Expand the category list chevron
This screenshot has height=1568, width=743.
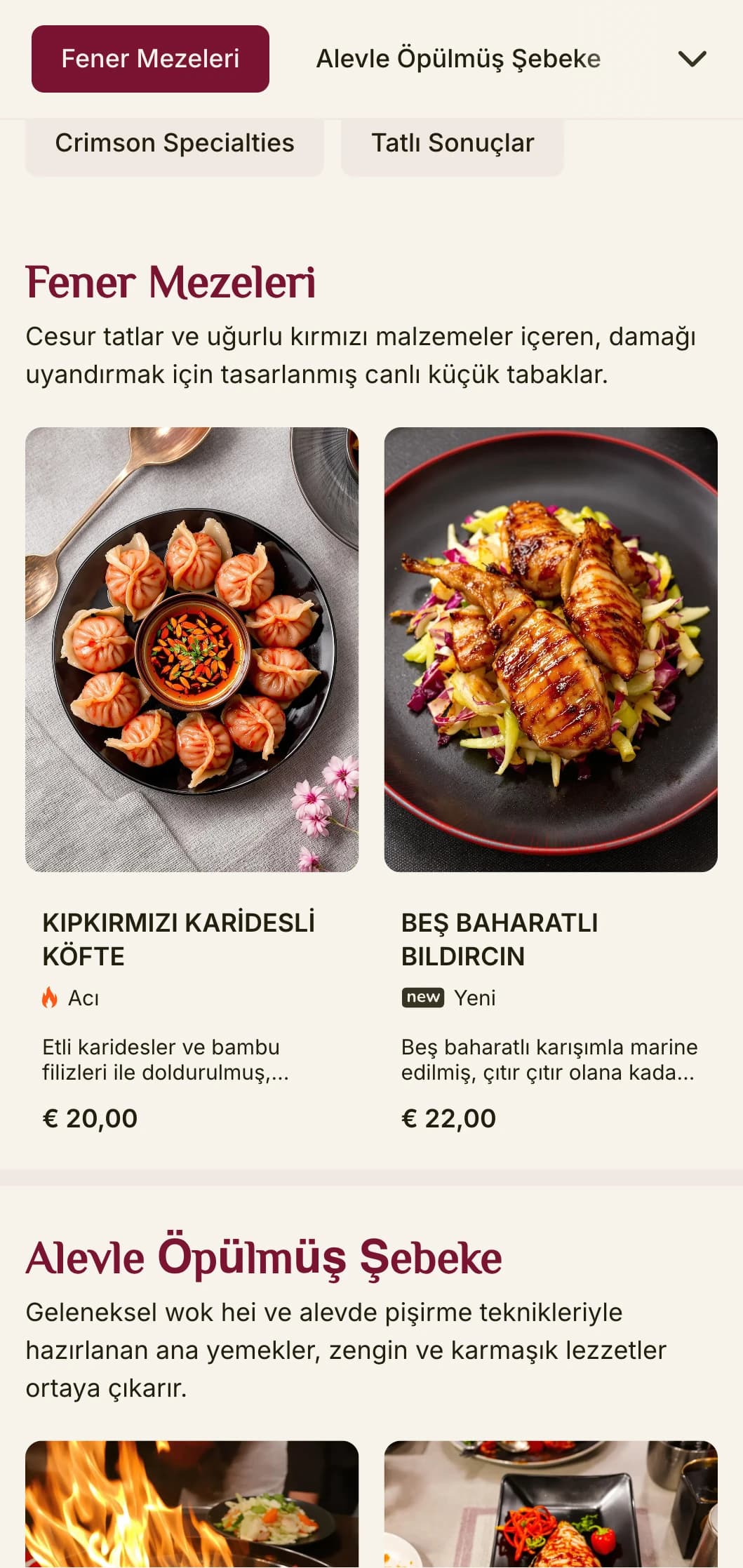click(692, 59)
